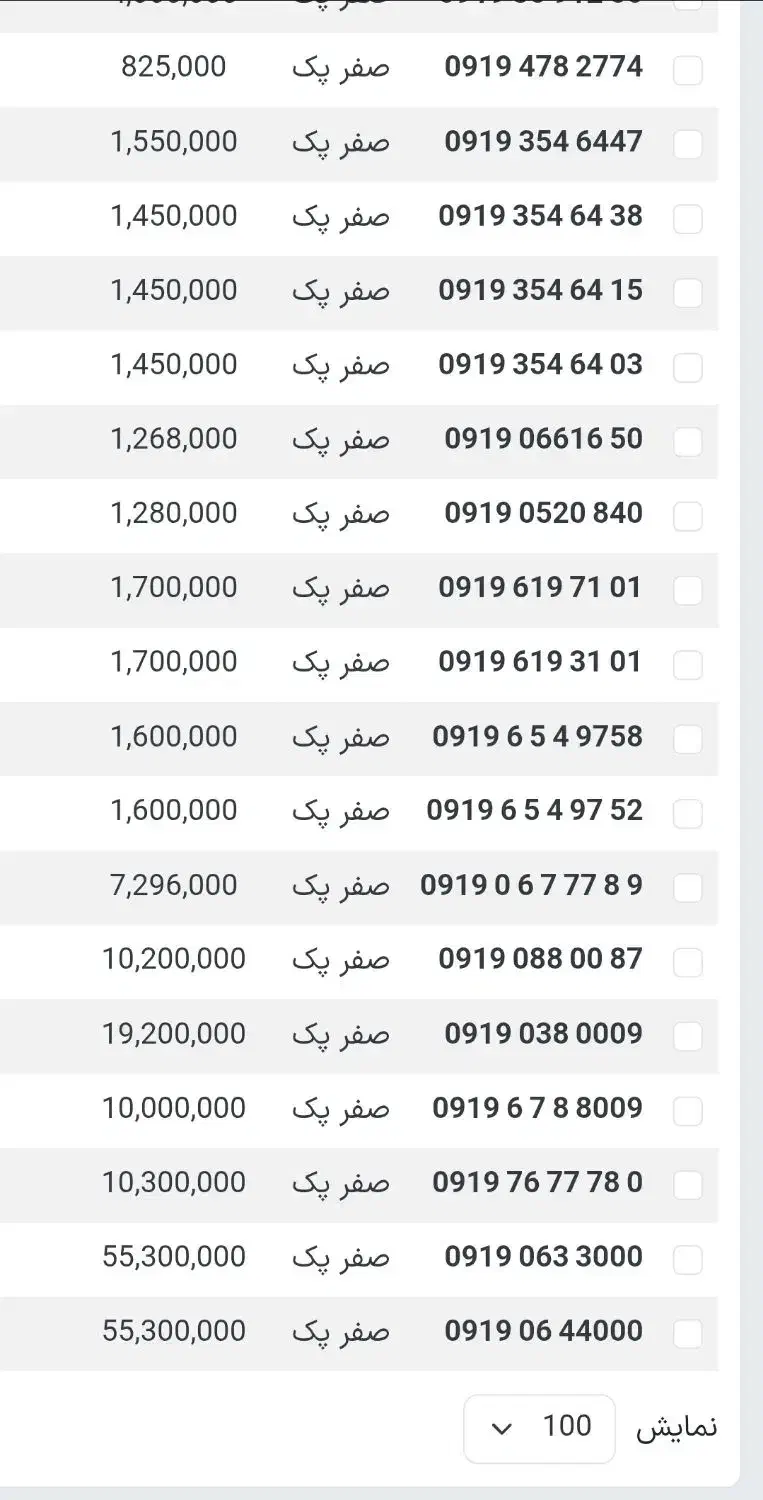
Task: Open the 100 rows-per-page dropdown
Action: click(539, 1428)
